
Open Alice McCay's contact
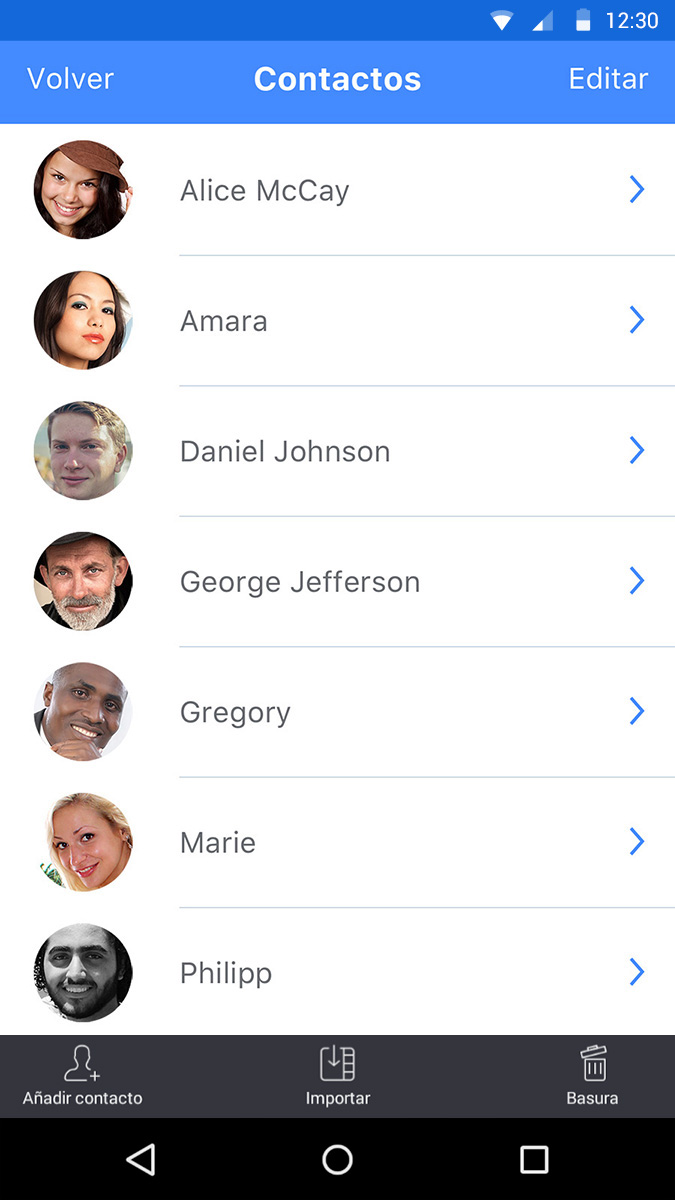click(337, 190)
